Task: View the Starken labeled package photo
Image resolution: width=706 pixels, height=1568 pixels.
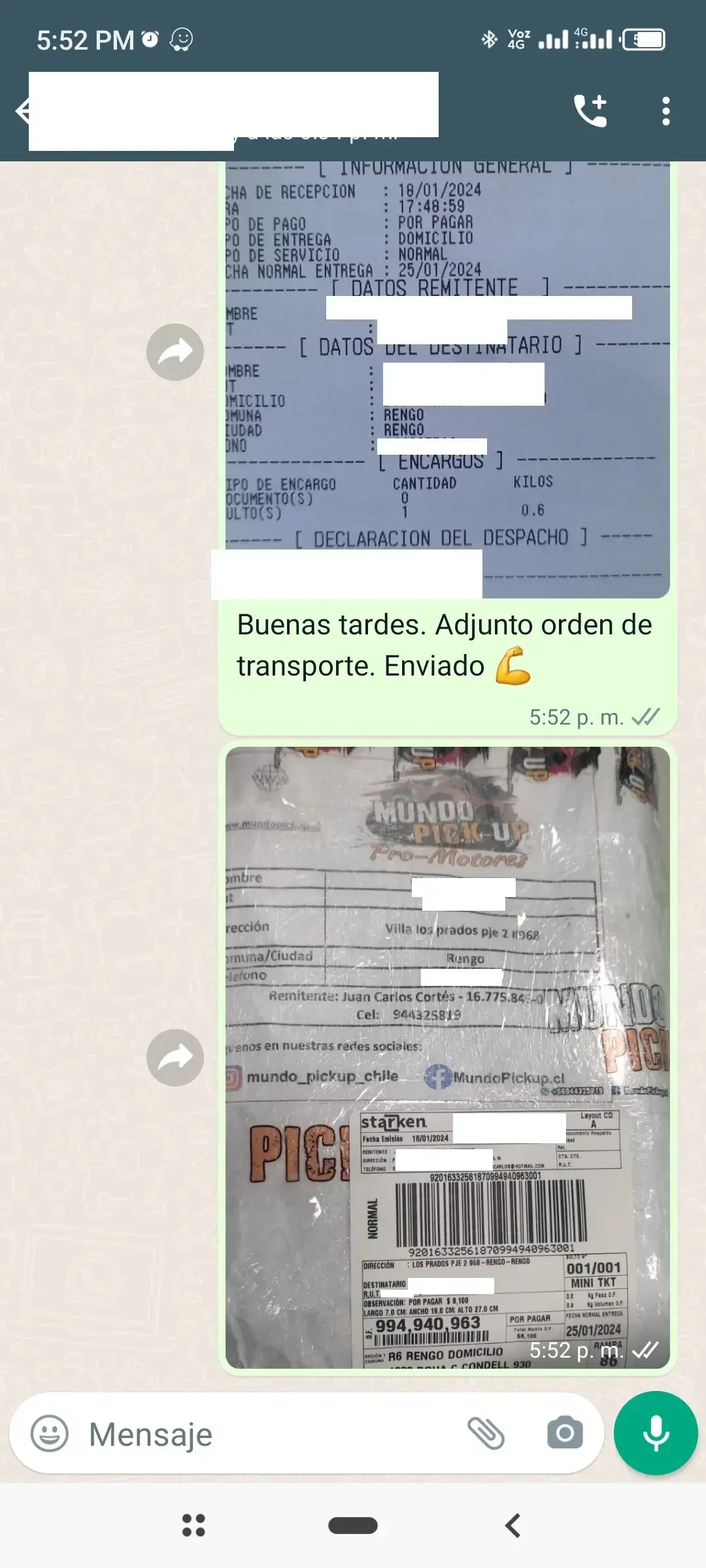Action: click(447, 1058)
